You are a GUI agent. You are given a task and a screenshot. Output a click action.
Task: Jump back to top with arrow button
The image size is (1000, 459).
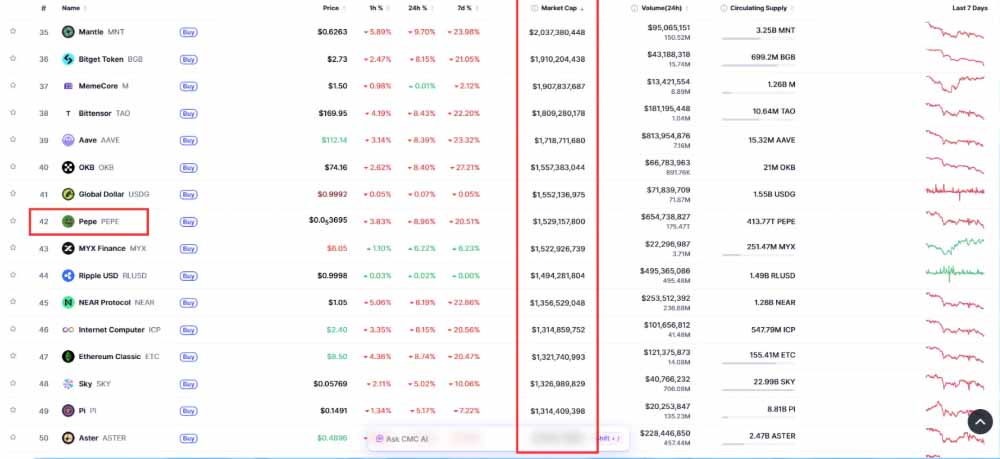979,422
